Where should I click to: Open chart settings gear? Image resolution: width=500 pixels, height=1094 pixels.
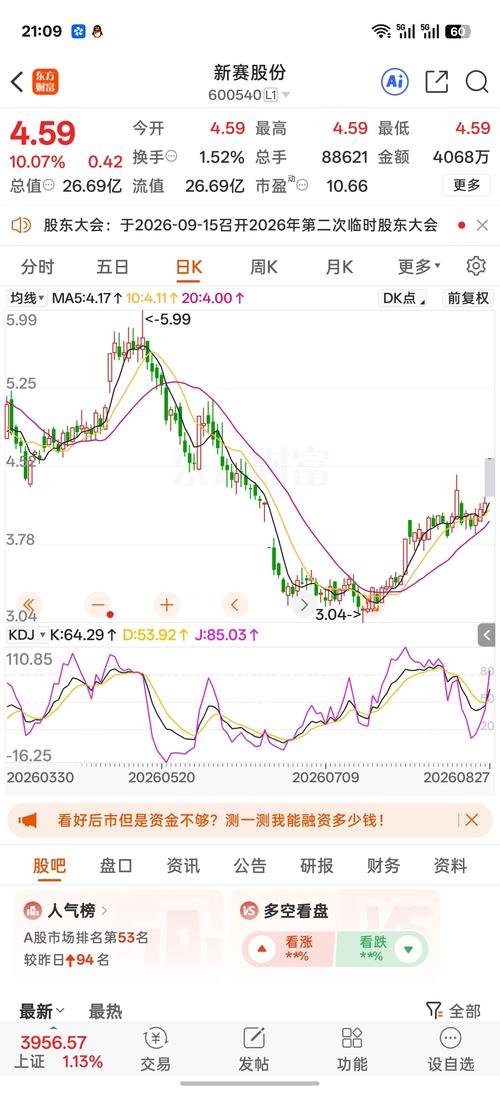(476, 266)
